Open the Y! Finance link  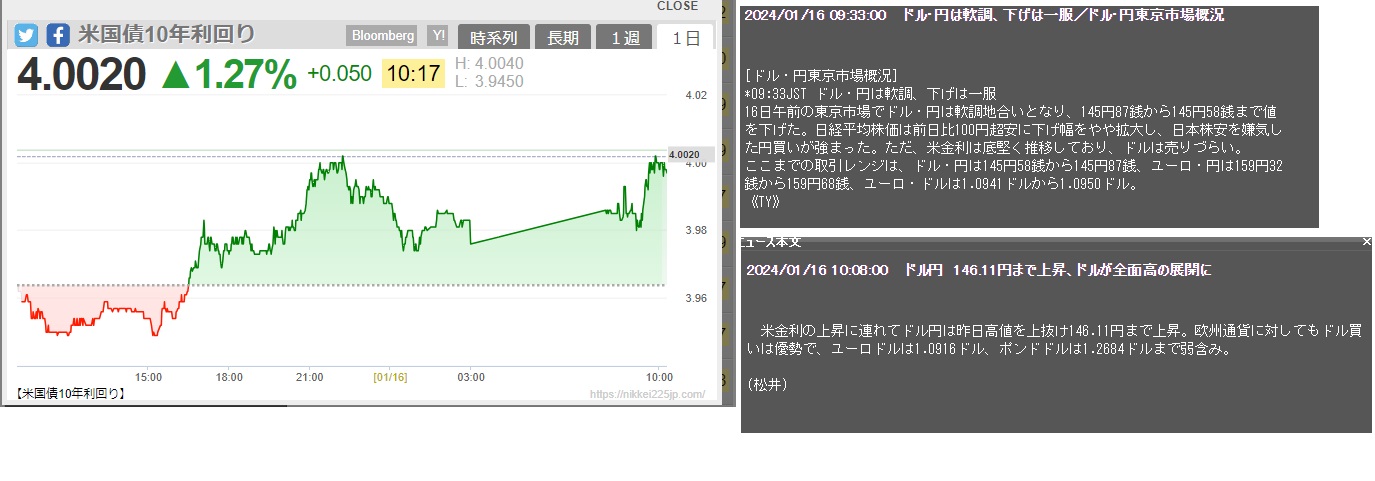[437, 36]
